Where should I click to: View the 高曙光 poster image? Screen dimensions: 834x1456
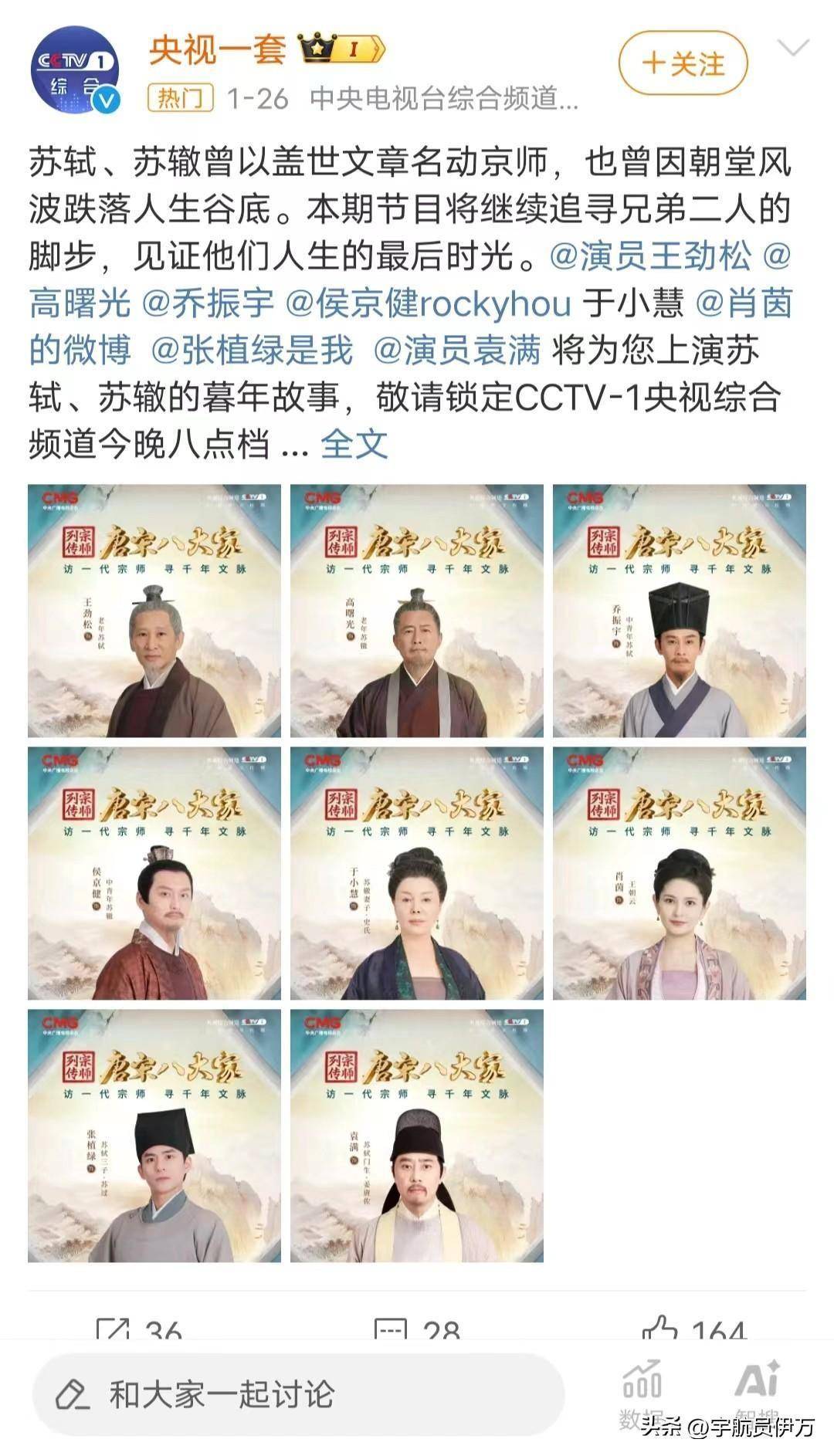[x=417, y=611]
